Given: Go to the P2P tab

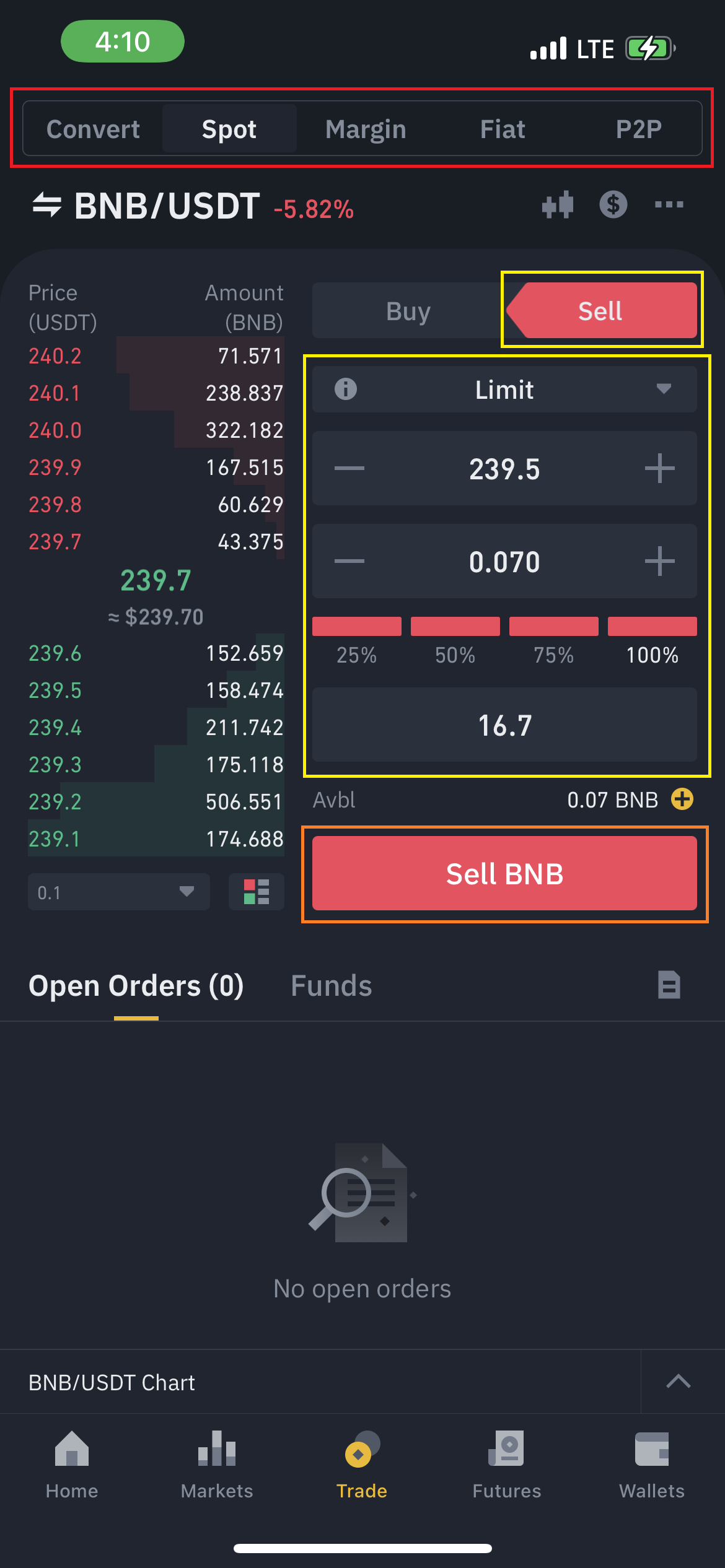Looking at the screenshot, I should [639, 129].
